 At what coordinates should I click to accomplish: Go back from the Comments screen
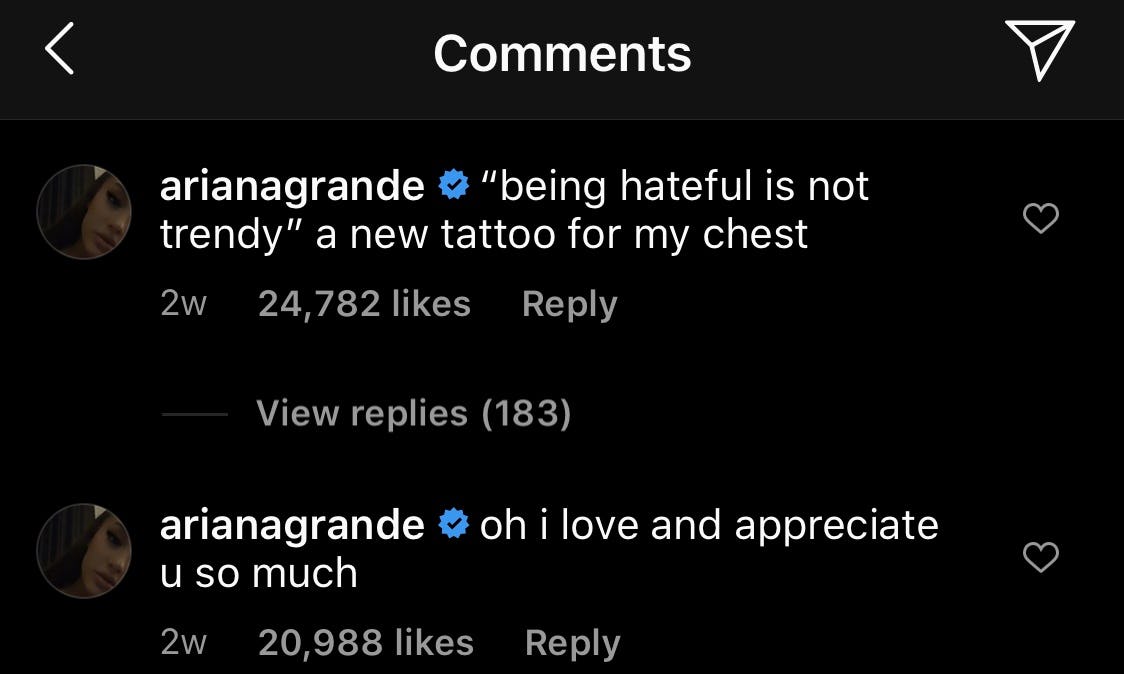point(60,51)
